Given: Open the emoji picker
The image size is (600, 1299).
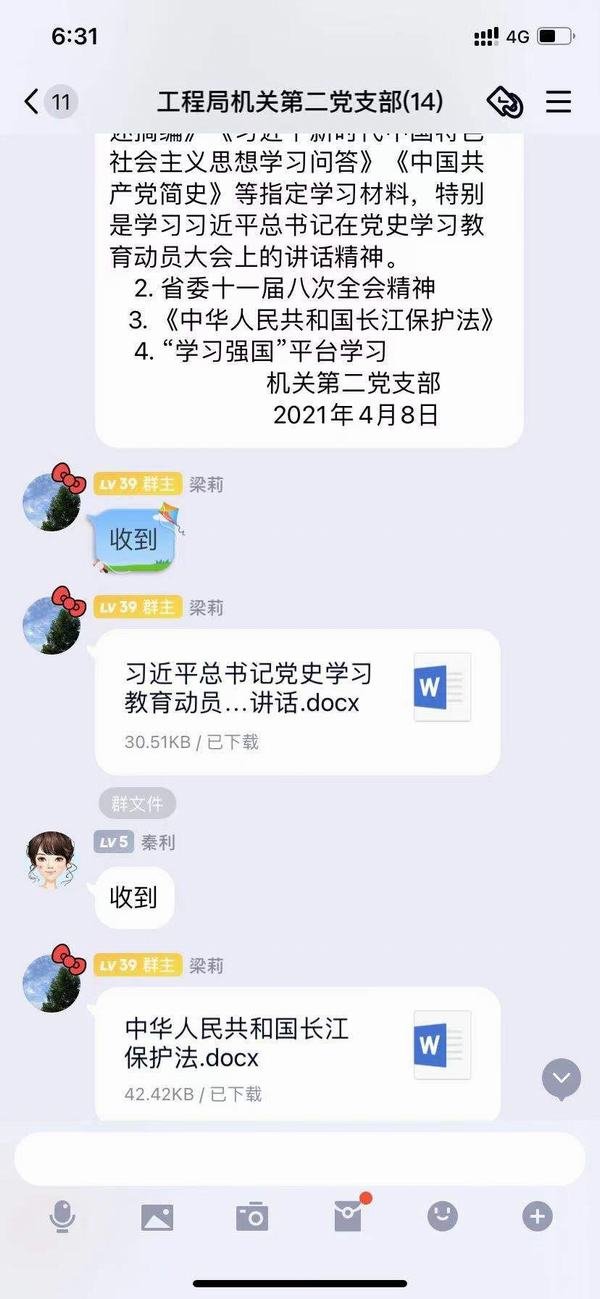Looking at the screenshot, I should point(442,1216).
